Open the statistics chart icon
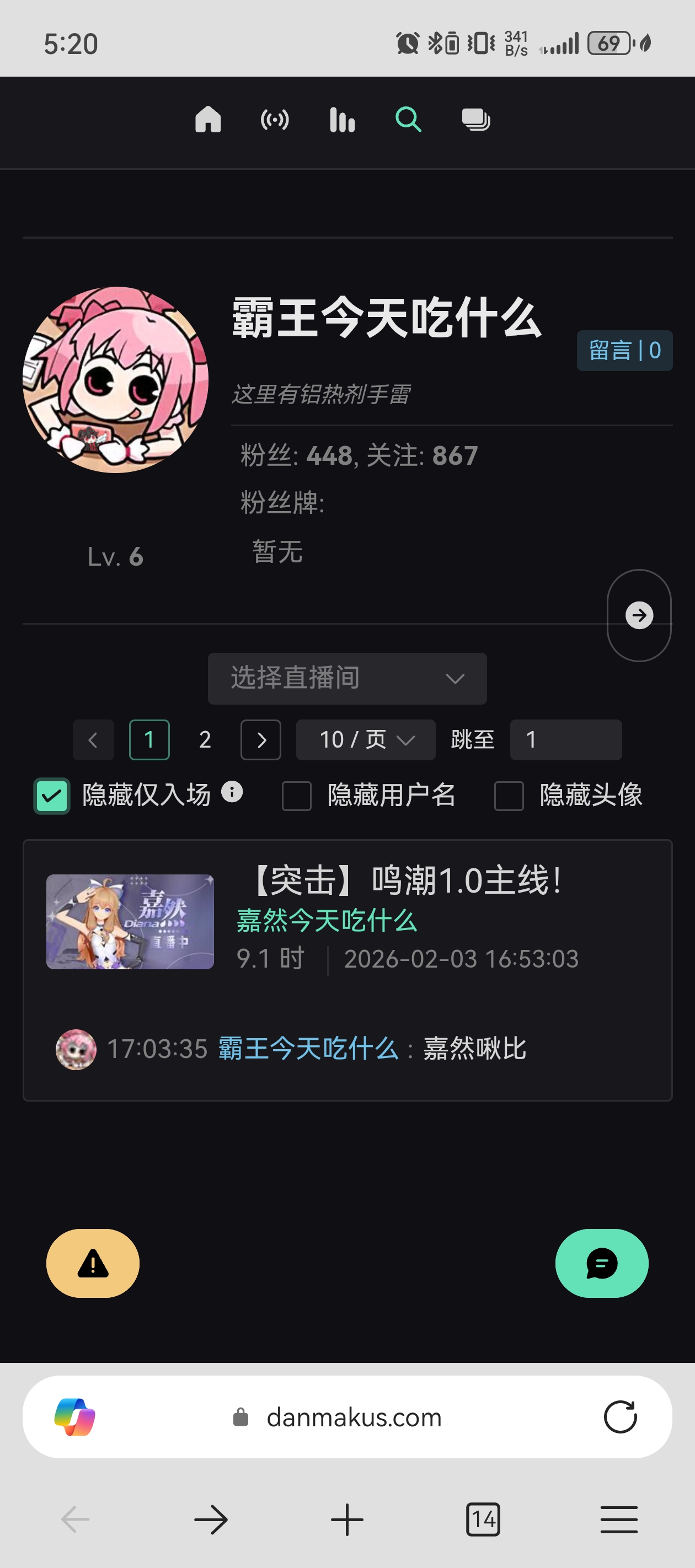The width and height of the screenshot is (695, 1568). click(x=342, y=119)
